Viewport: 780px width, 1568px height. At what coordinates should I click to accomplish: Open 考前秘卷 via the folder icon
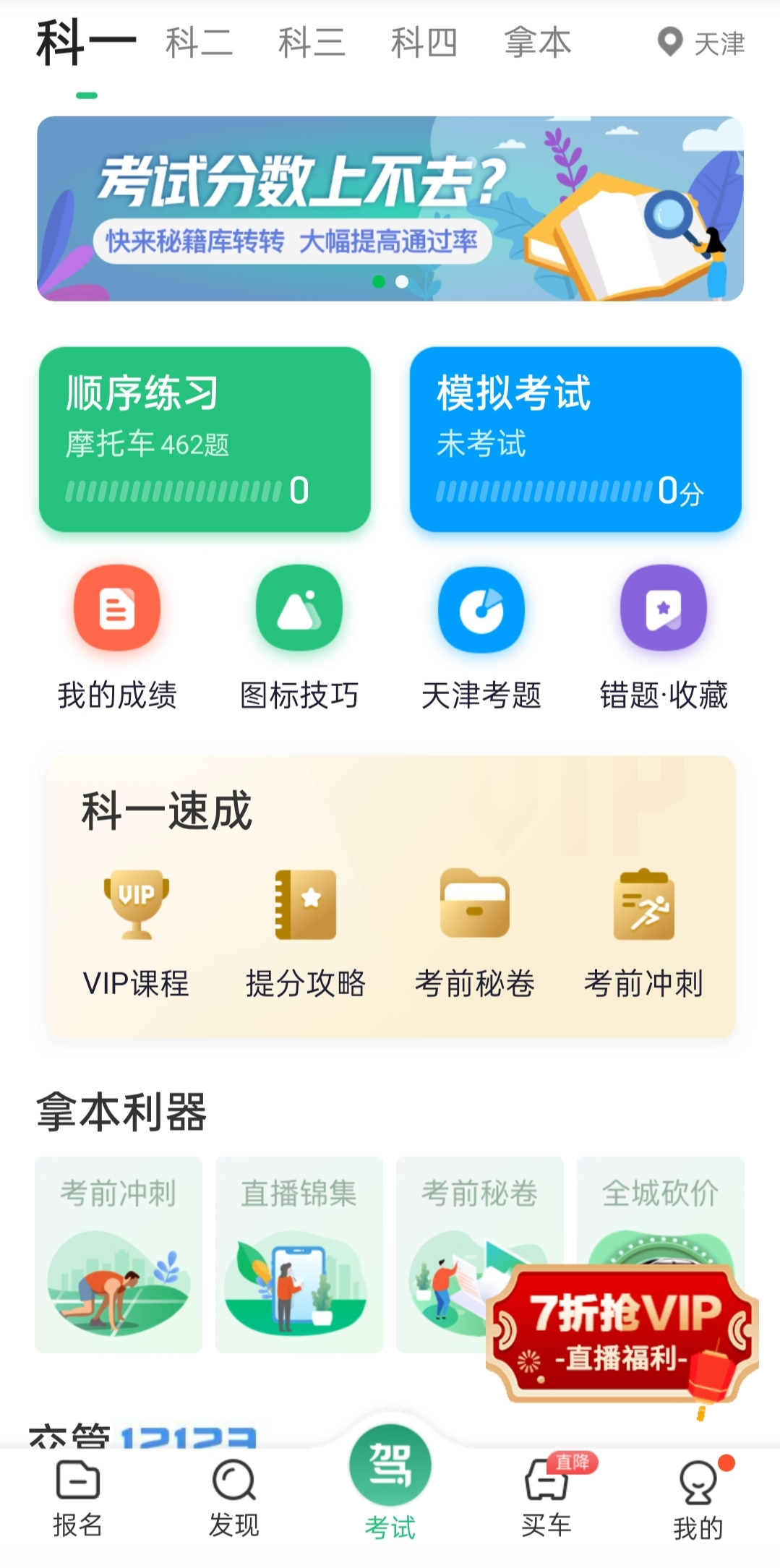[x=473, y=907]
